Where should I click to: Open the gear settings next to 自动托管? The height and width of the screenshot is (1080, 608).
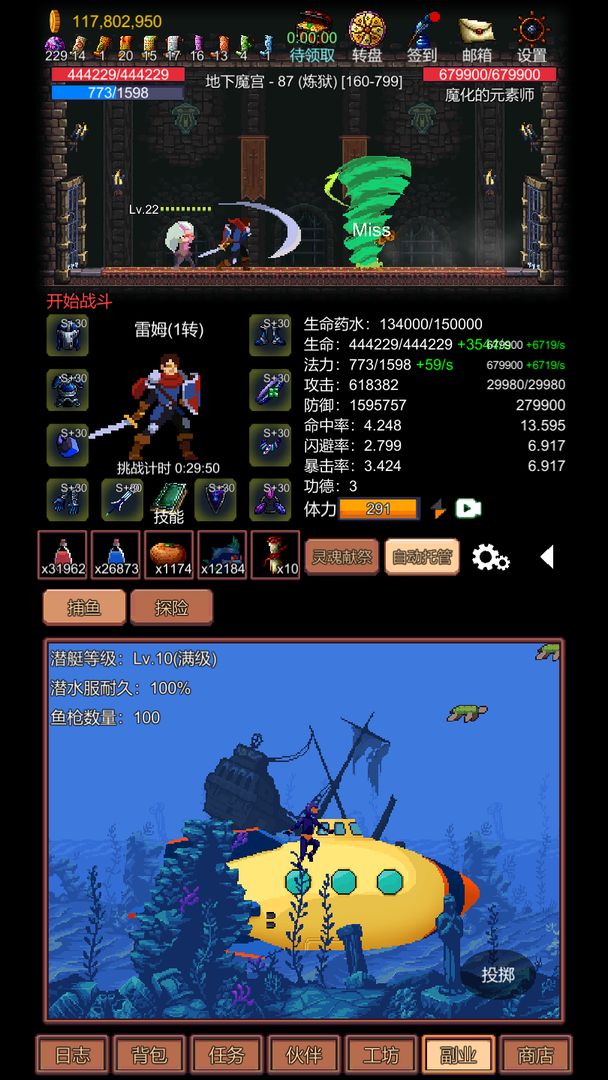click(x=490, y=558)
